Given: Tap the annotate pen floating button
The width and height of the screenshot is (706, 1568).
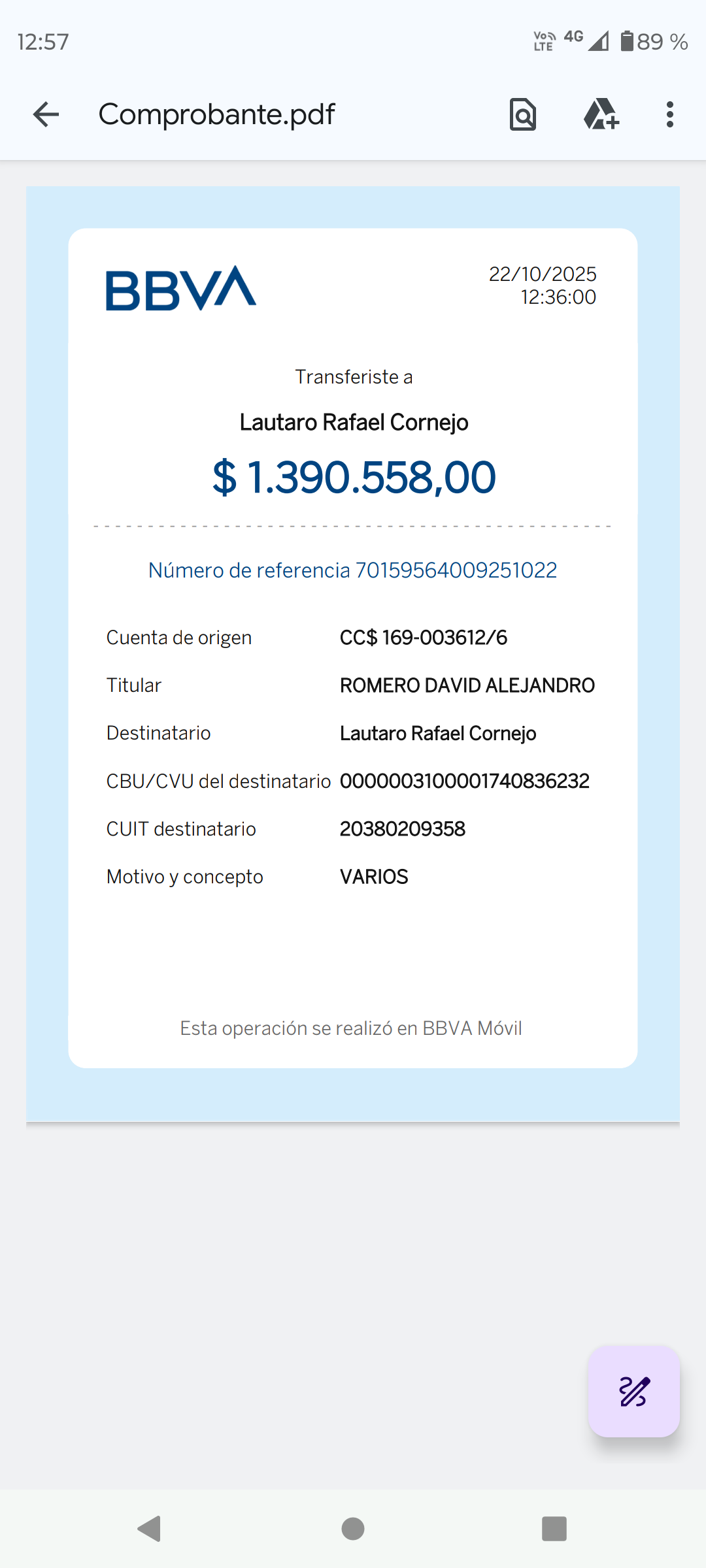Looking at the screenshot, I should (633, 1391).
